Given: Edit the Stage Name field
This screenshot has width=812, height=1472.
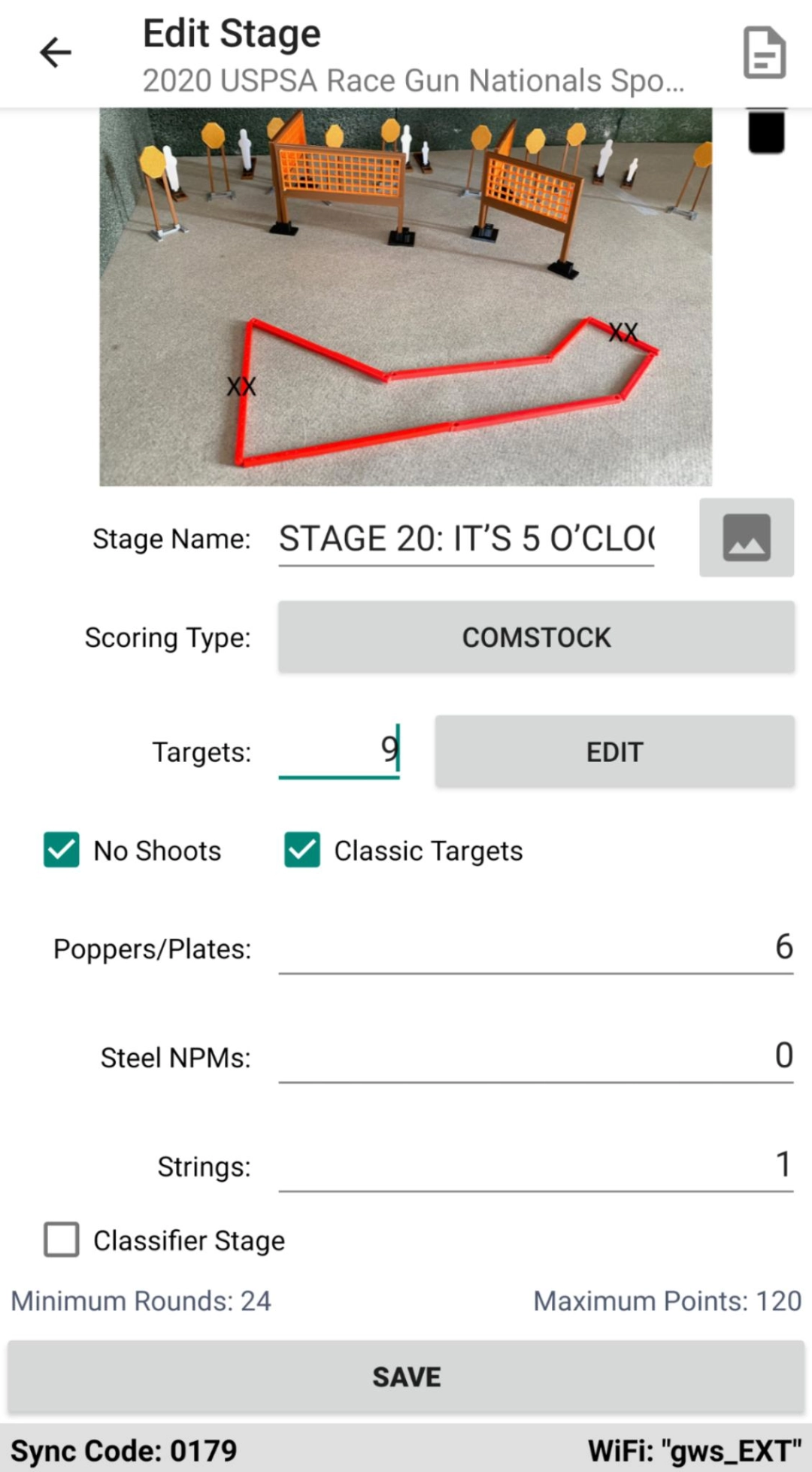Looking at the screenshot, I should 466,539.
